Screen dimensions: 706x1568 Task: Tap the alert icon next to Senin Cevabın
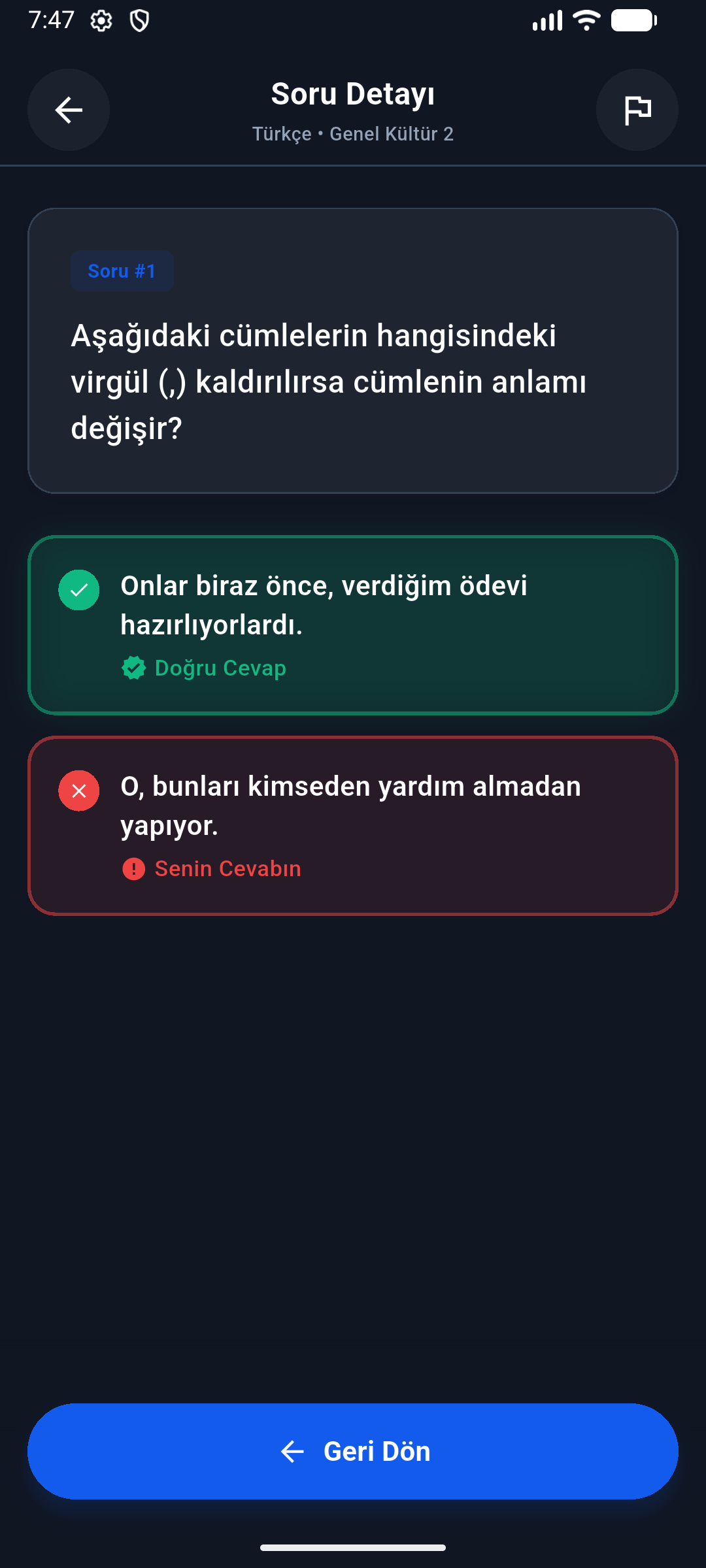pos(134,868)
